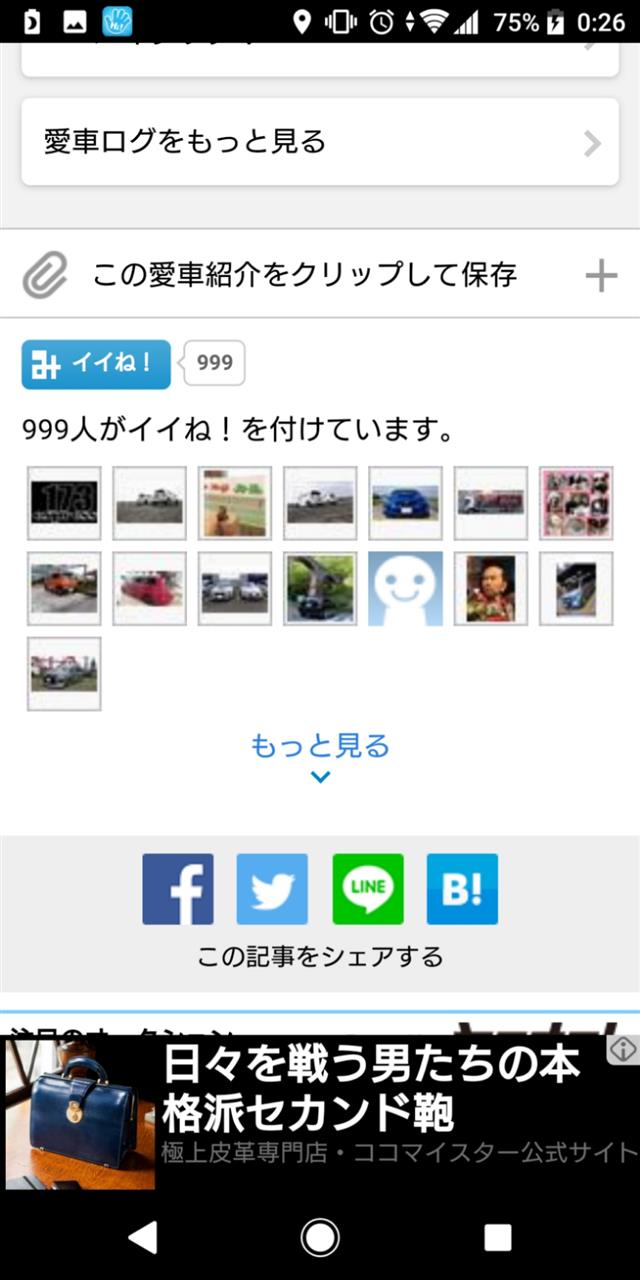640x1280 pixels.
Task: Tap the イイね! like button
Action: click(x=96, y=364)
